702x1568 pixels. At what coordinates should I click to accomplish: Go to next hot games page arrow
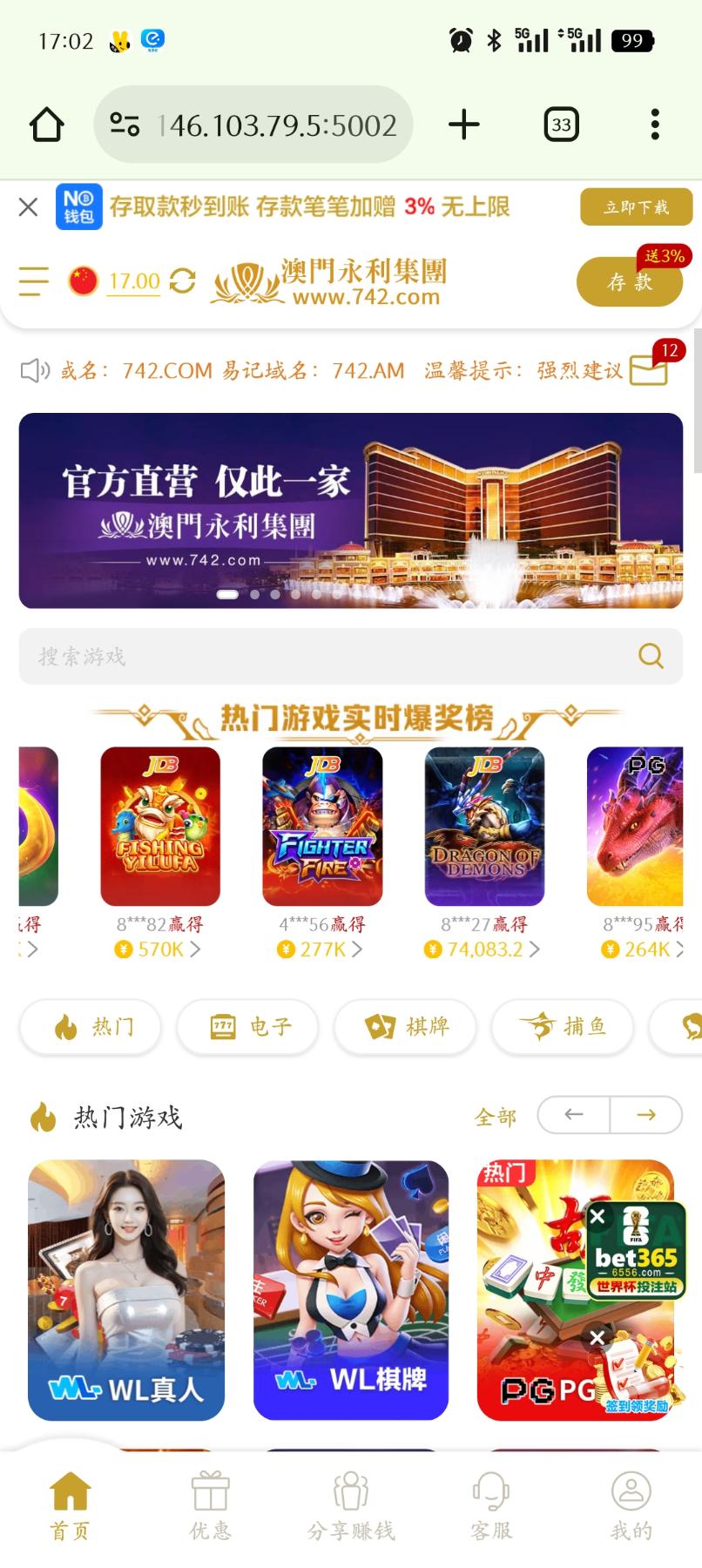point(645,1114)
